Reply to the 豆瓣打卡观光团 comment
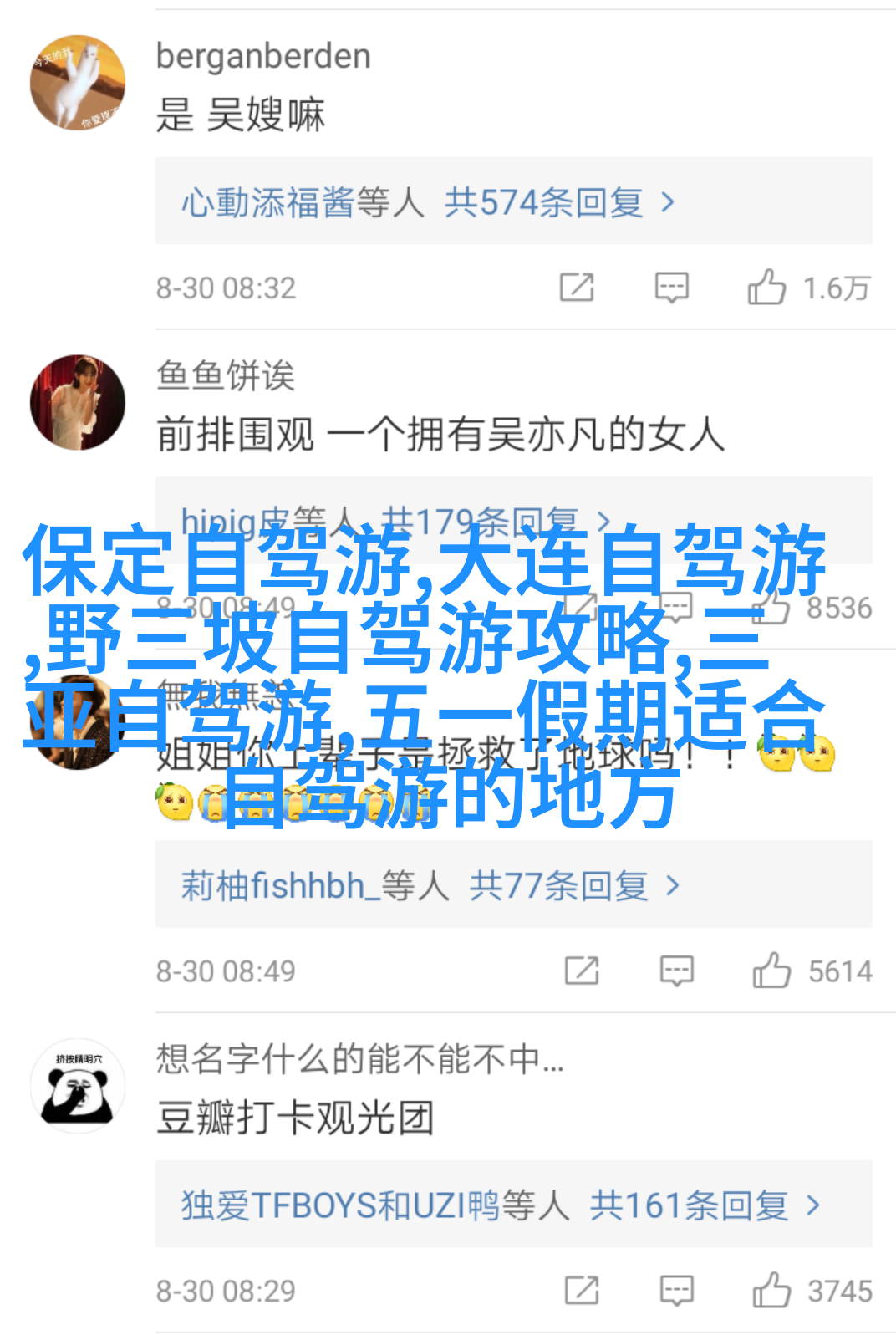This screenshot has width=896, height=1335. tap(676, 1290)
